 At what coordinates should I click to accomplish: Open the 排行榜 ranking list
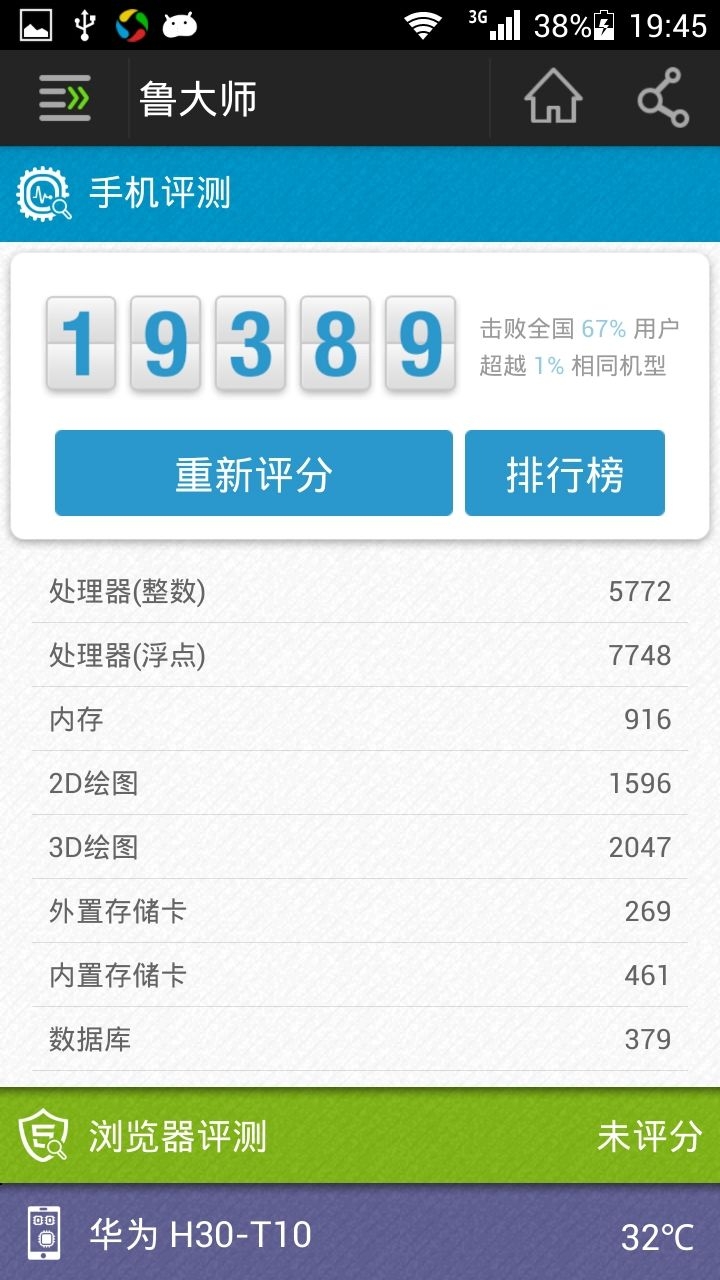(565, 473)
